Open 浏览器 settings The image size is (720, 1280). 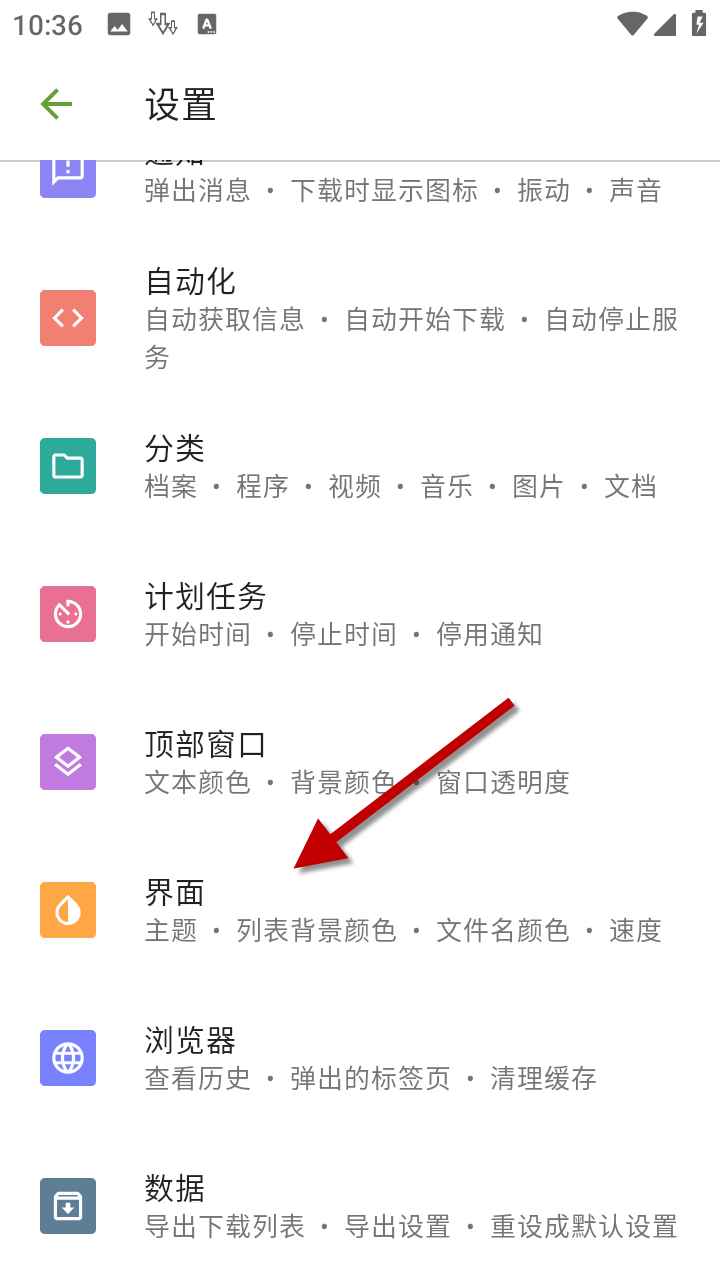coord(360,1058)
